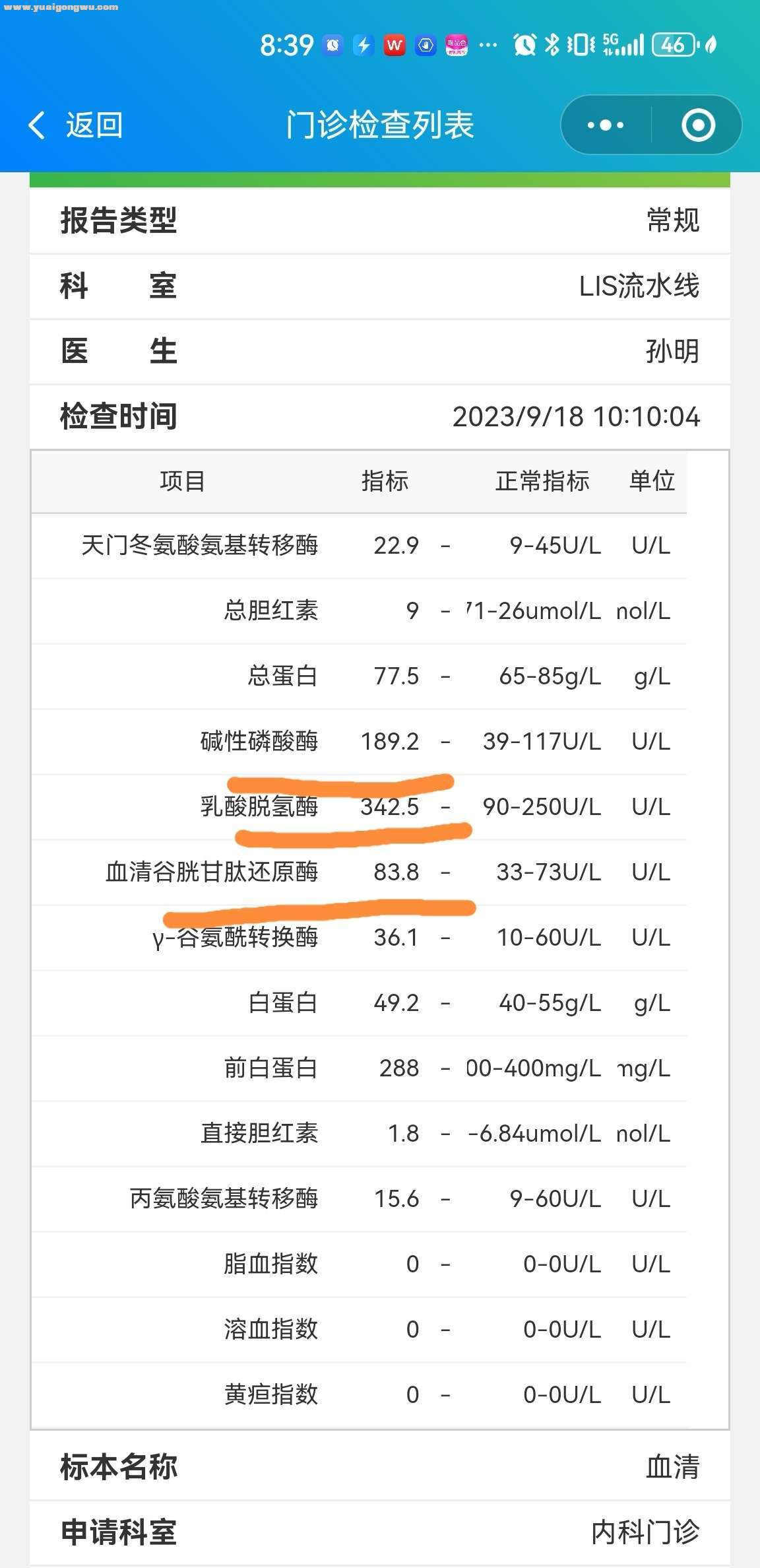Screen dimensions: 760x1568
Task: Open the mini program more options menu
Action: tap(605, 125)
